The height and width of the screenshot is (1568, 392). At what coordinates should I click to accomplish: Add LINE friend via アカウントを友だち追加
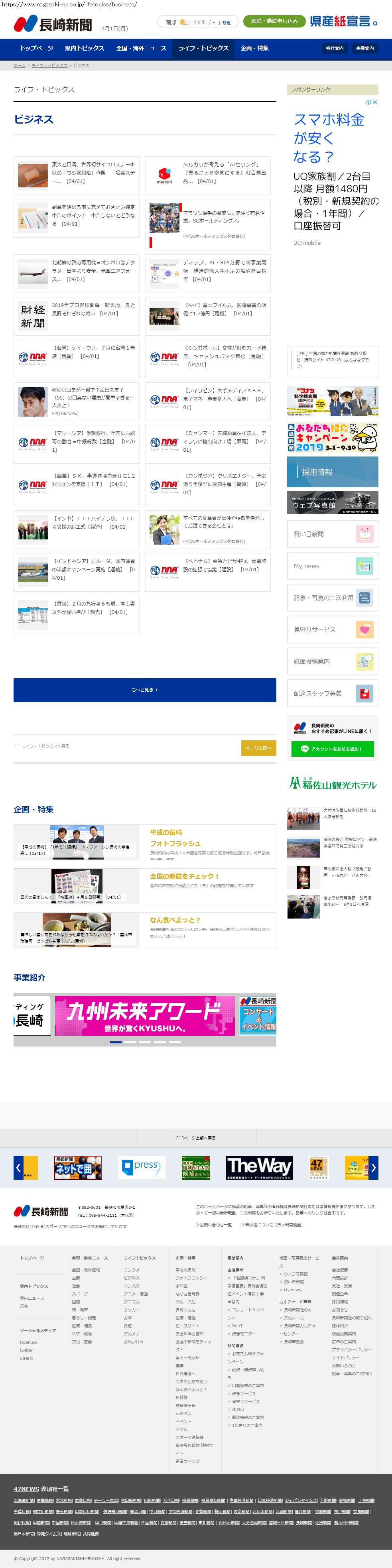pyautogui.click(x=332, y=749)
